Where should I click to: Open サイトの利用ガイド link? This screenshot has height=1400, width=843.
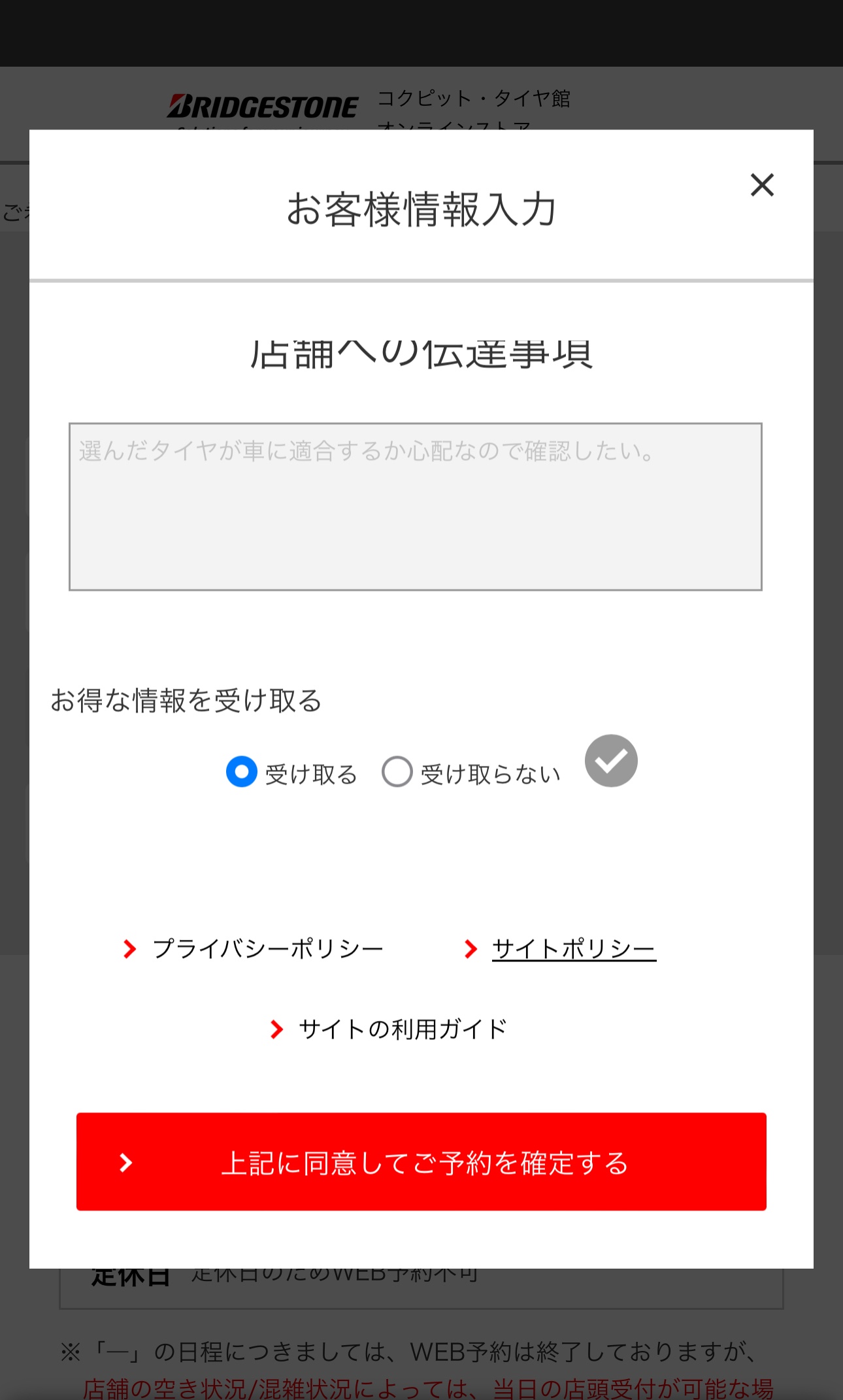point(403,1029)
